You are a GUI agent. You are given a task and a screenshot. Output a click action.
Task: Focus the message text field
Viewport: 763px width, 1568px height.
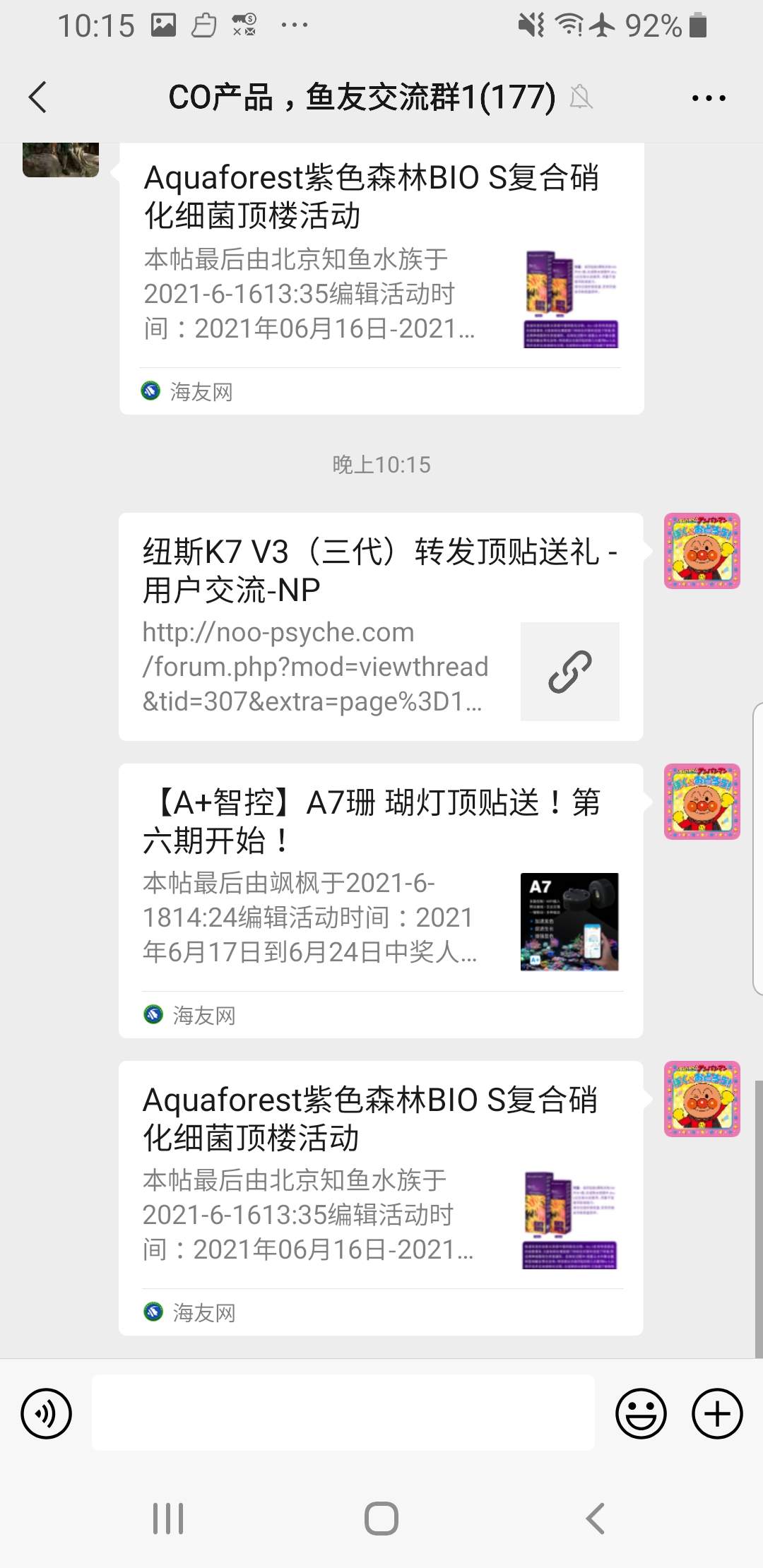coord(343,1413)
